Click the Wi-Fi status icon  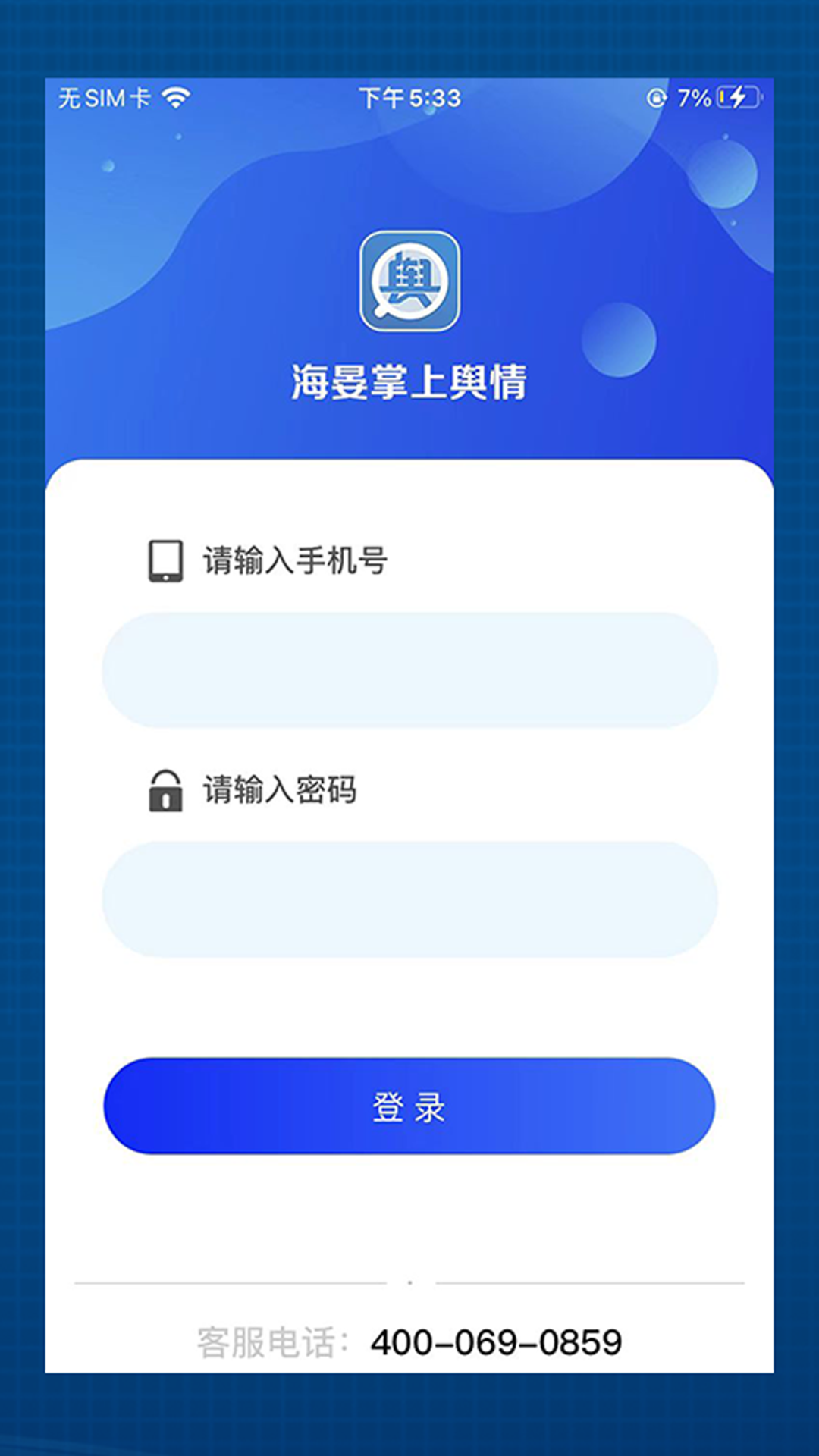click(x=176, y=96)
